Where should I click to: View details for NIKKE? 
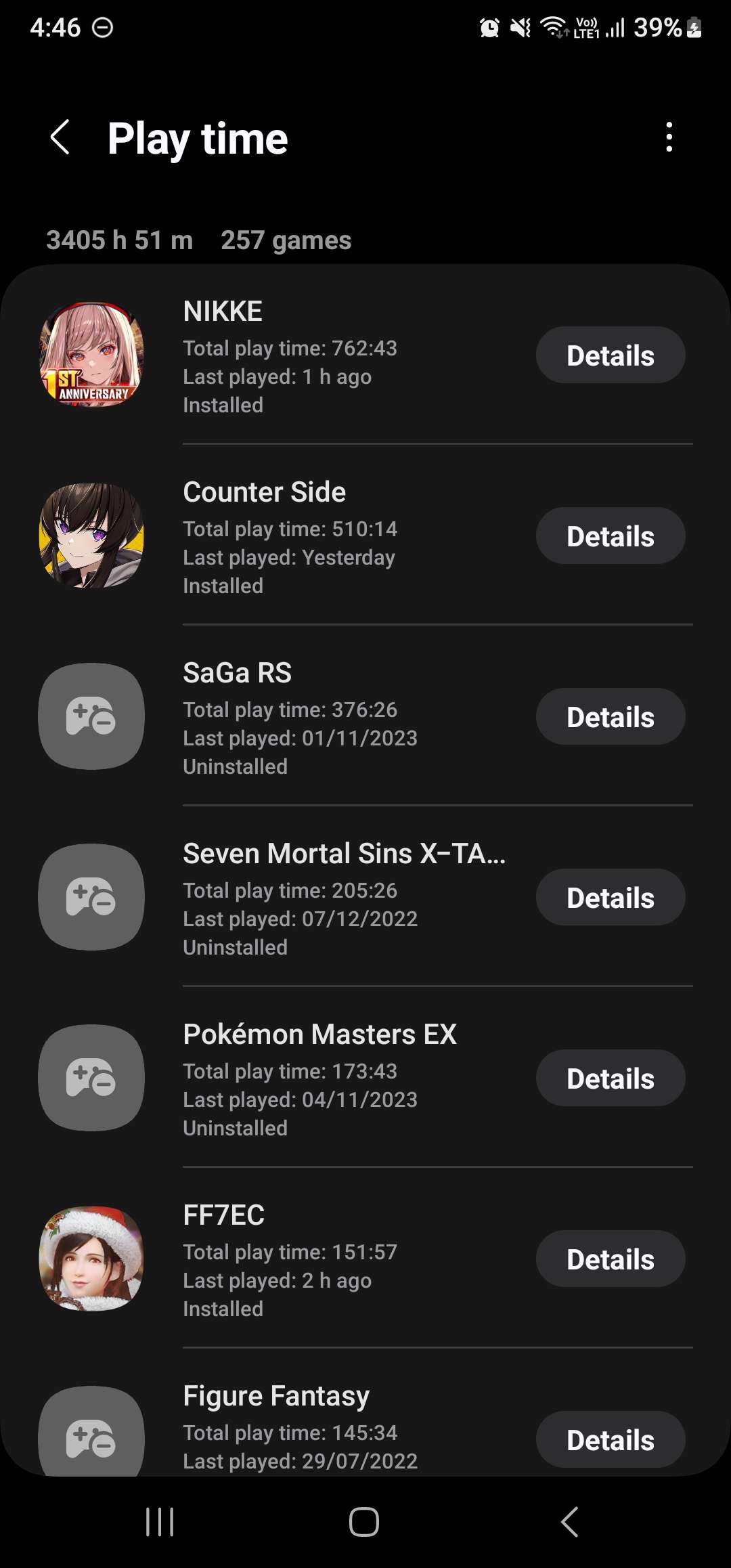click(610, 355)
